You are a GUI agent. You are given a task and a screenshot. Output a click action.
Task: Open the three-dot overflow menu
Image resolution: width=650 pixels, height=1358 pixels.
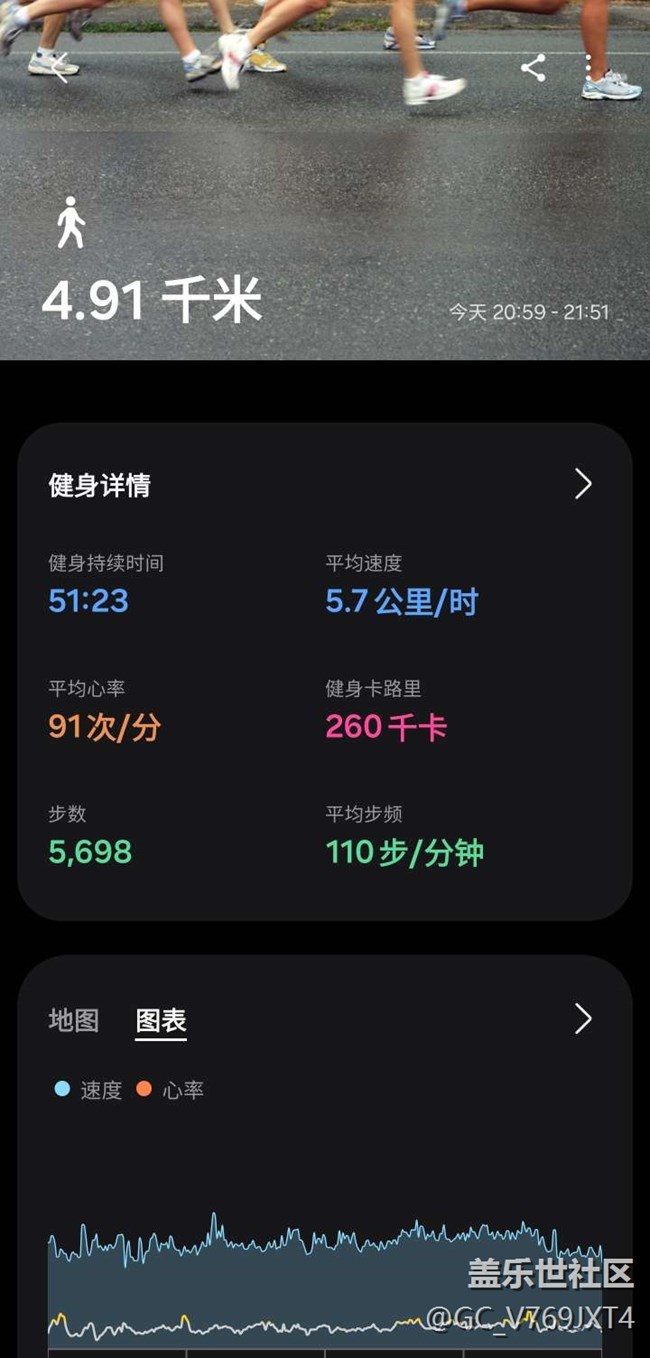(589, 68)
